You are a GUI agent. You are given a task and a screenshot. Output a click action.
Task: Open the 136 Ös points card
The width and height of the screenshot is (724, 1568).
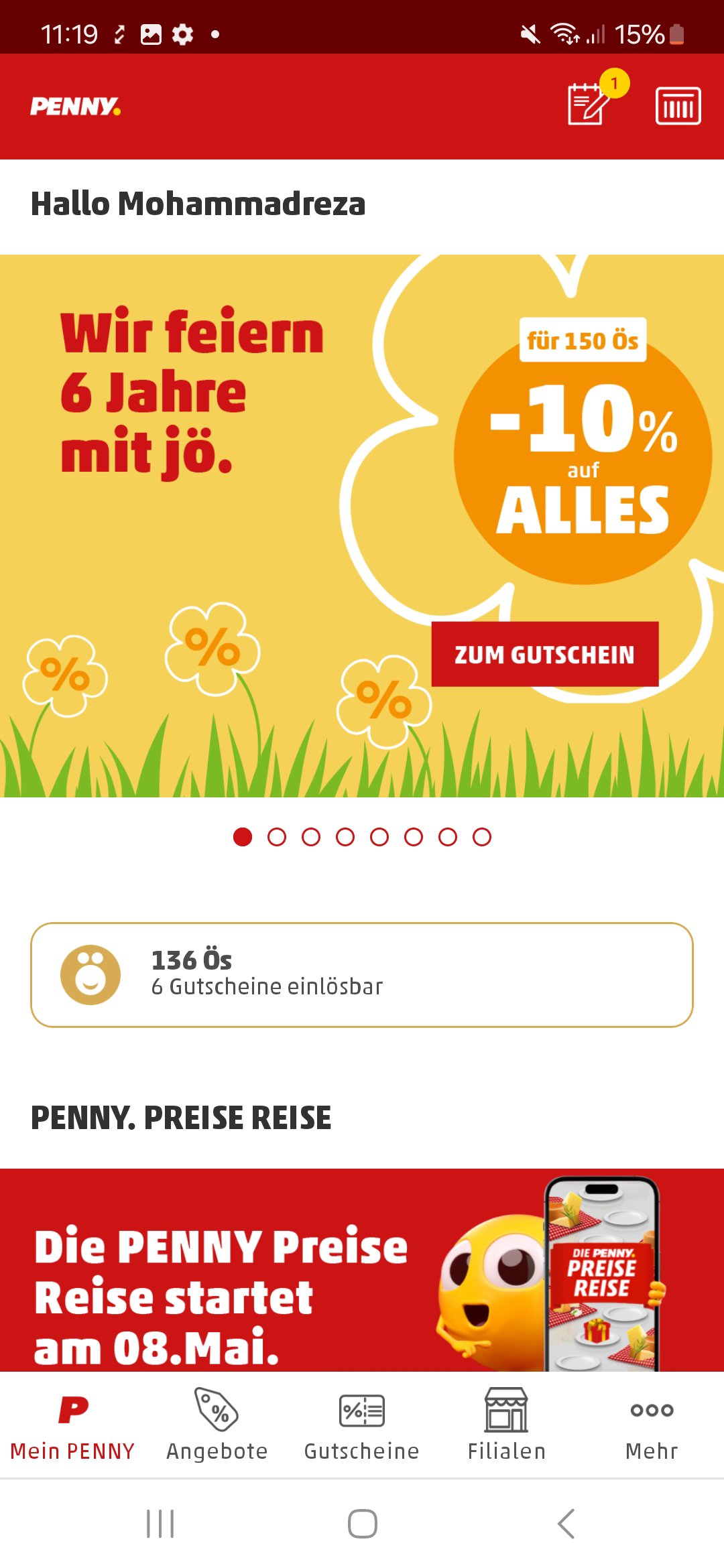[362, 974]
